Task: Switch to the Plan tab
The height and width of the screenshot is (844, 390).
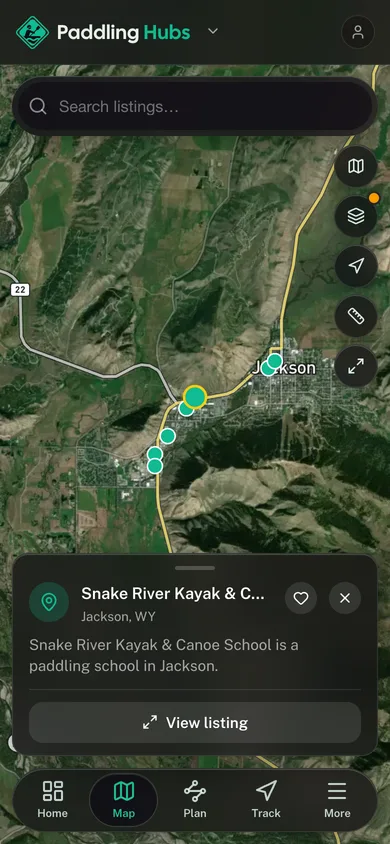Action: 195,799
